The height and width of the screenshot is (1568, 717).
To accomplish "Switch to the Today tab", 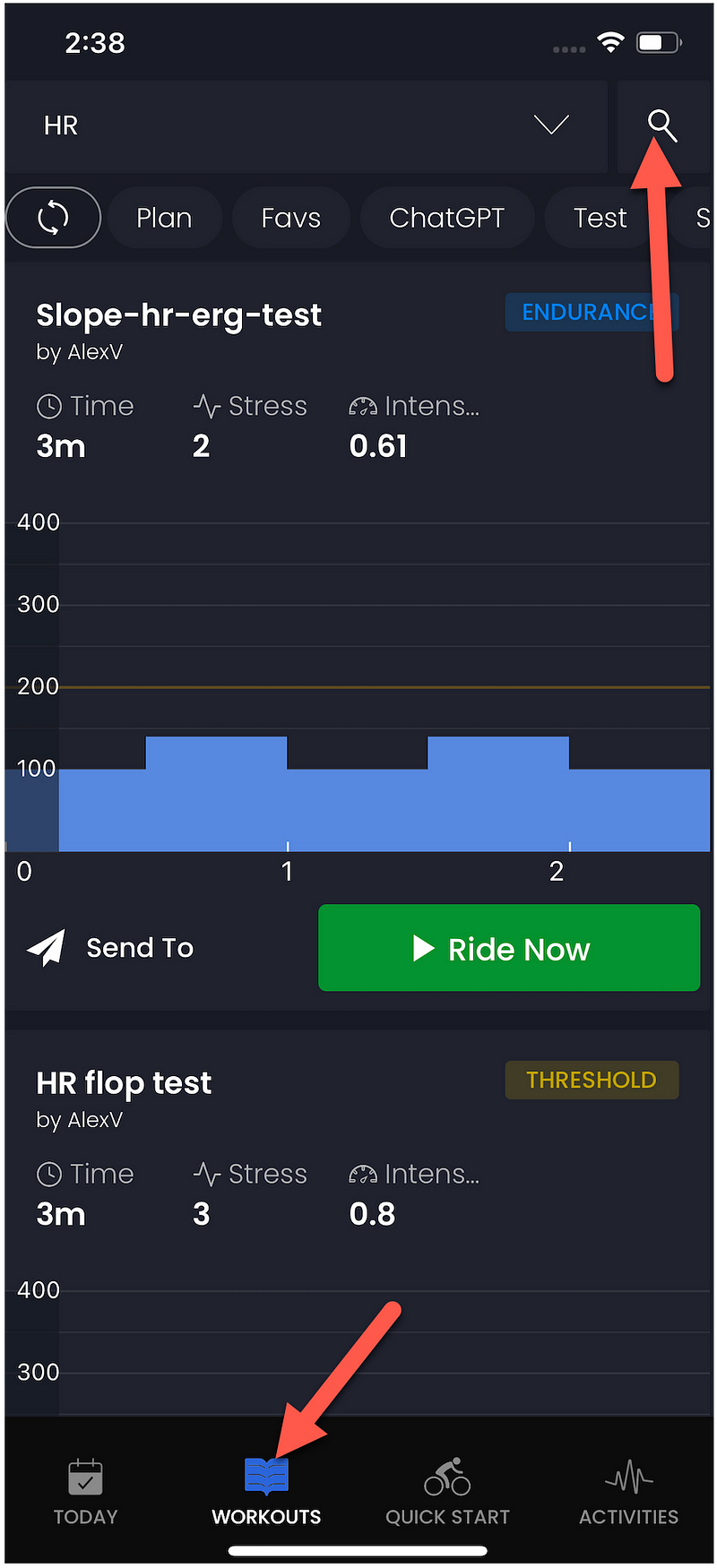I will (86, 1493).
